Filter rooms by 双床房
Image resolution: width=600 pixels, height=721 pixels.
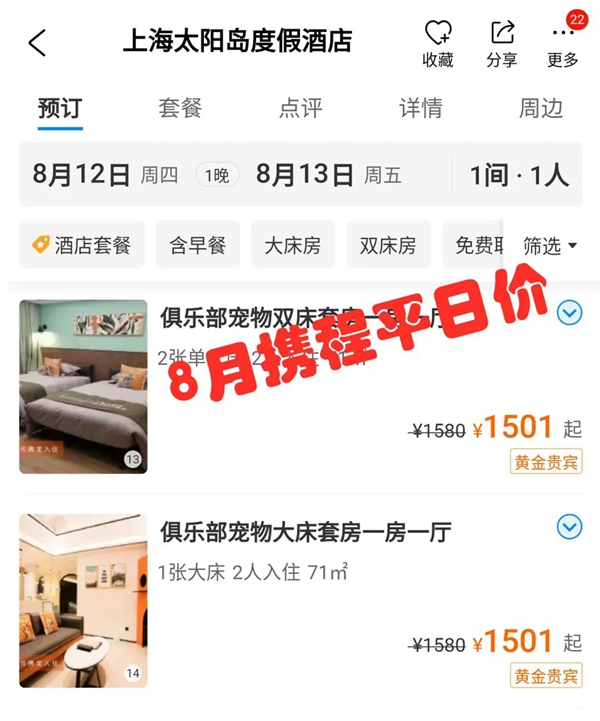(x=388, y=245)
